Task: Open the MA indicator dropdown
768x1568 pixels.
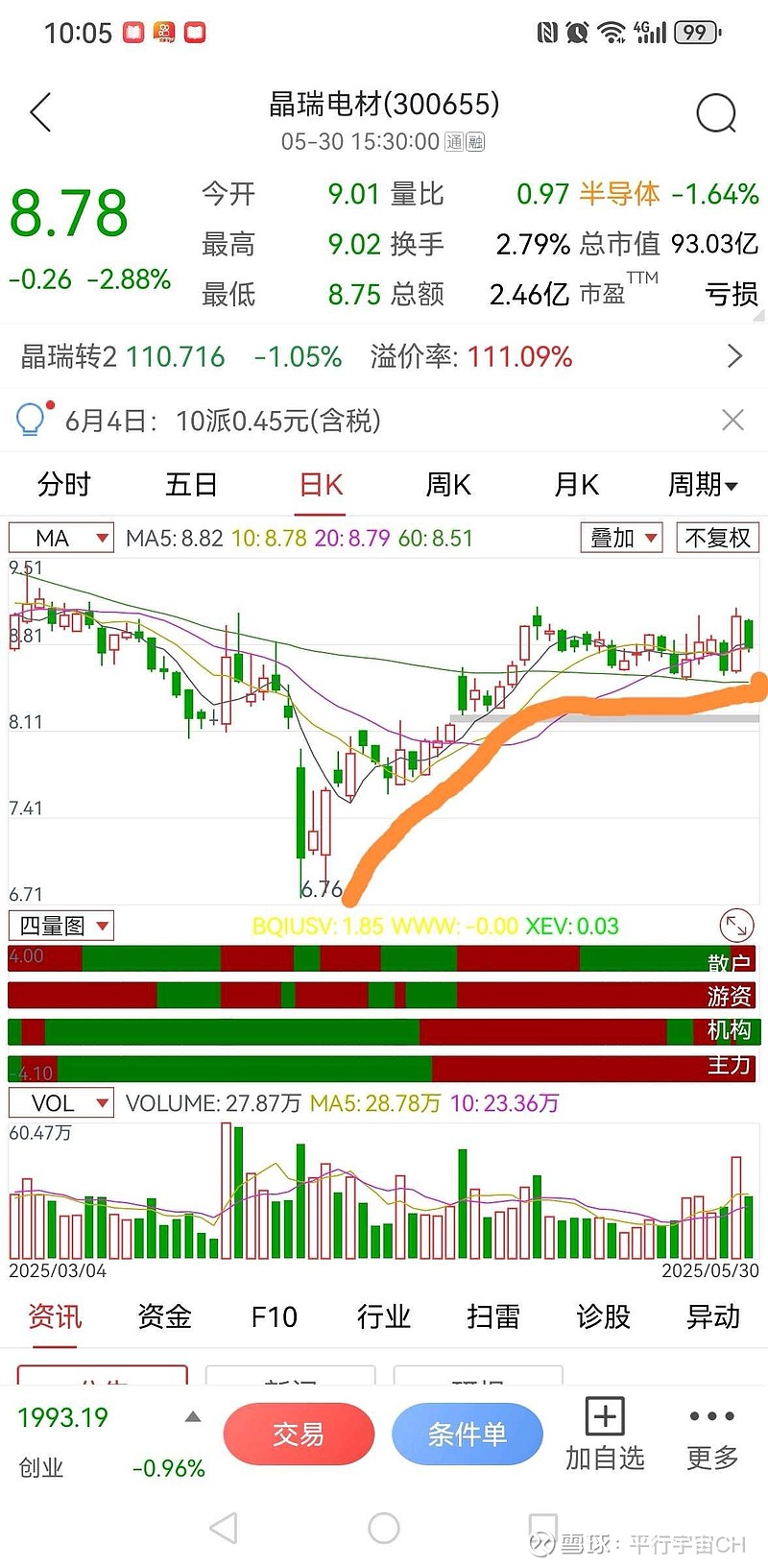Action: point(60,537)
